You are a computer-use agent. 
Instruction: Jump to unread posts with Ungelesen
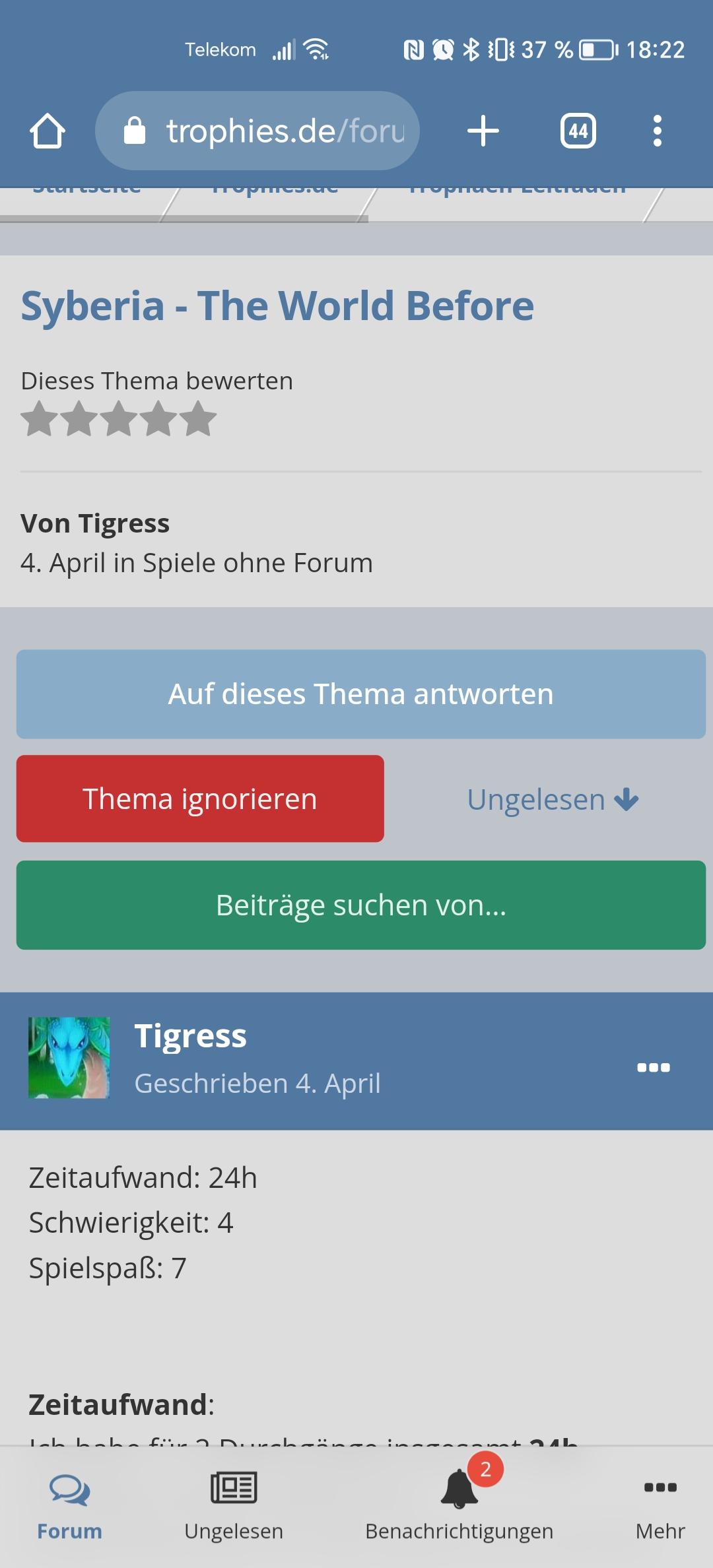pyautogui.click(x=552, y=799)
